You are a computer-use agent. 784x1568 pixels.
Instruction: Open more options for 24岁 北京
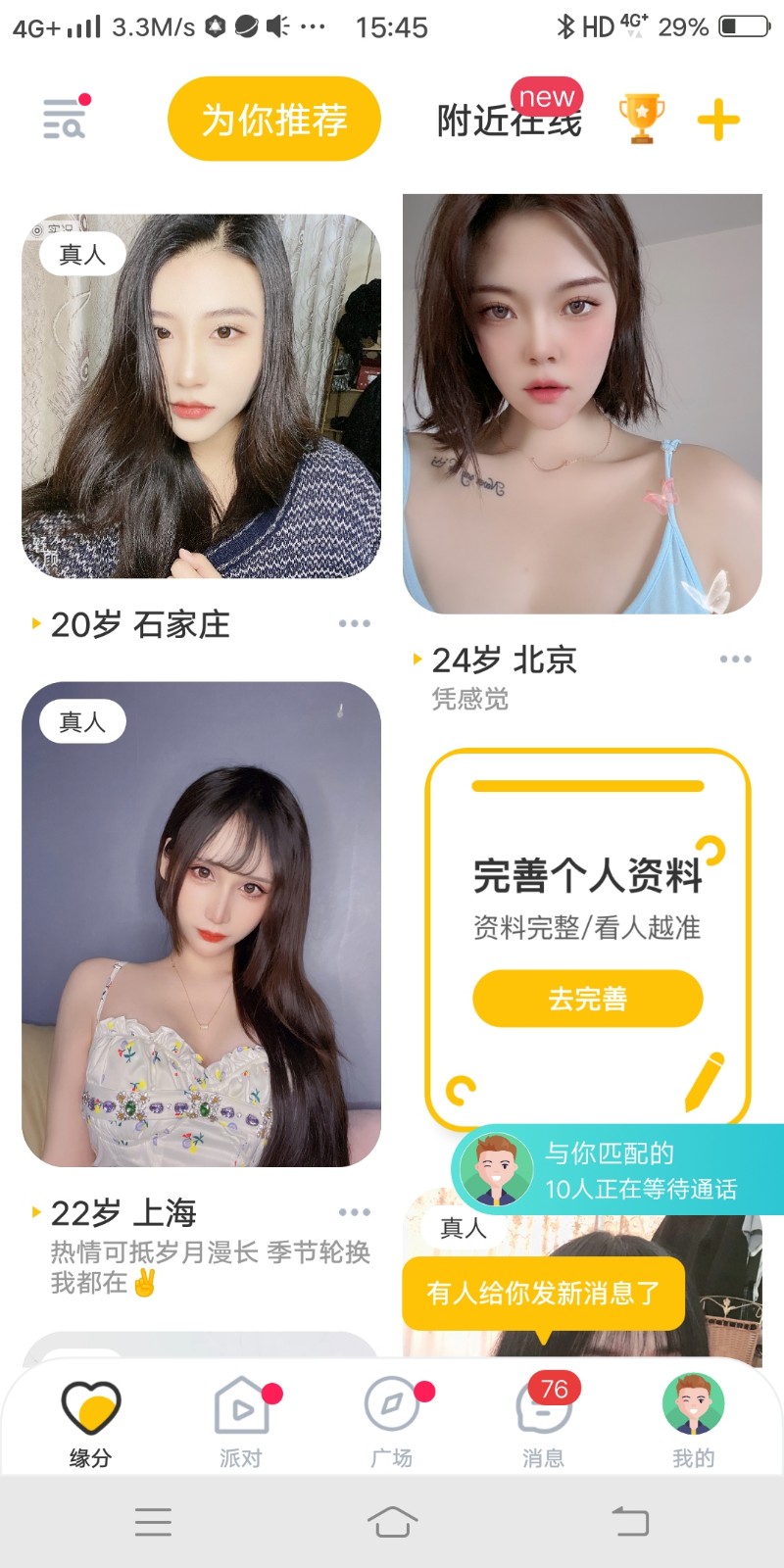pyautogui.click(x=735, y=660)
